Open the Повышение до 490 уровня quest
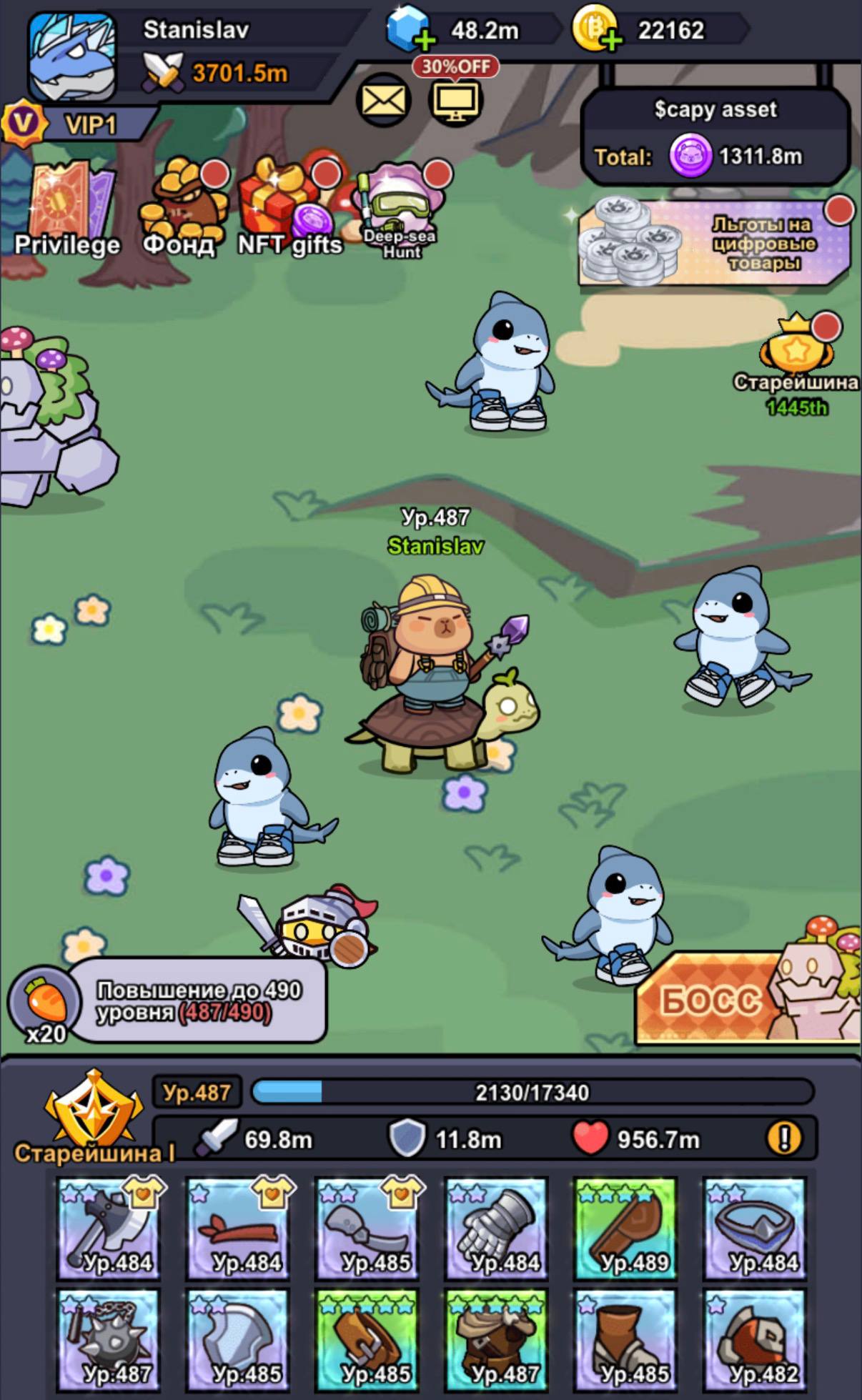The image size is (862, 1400). 193,1001
